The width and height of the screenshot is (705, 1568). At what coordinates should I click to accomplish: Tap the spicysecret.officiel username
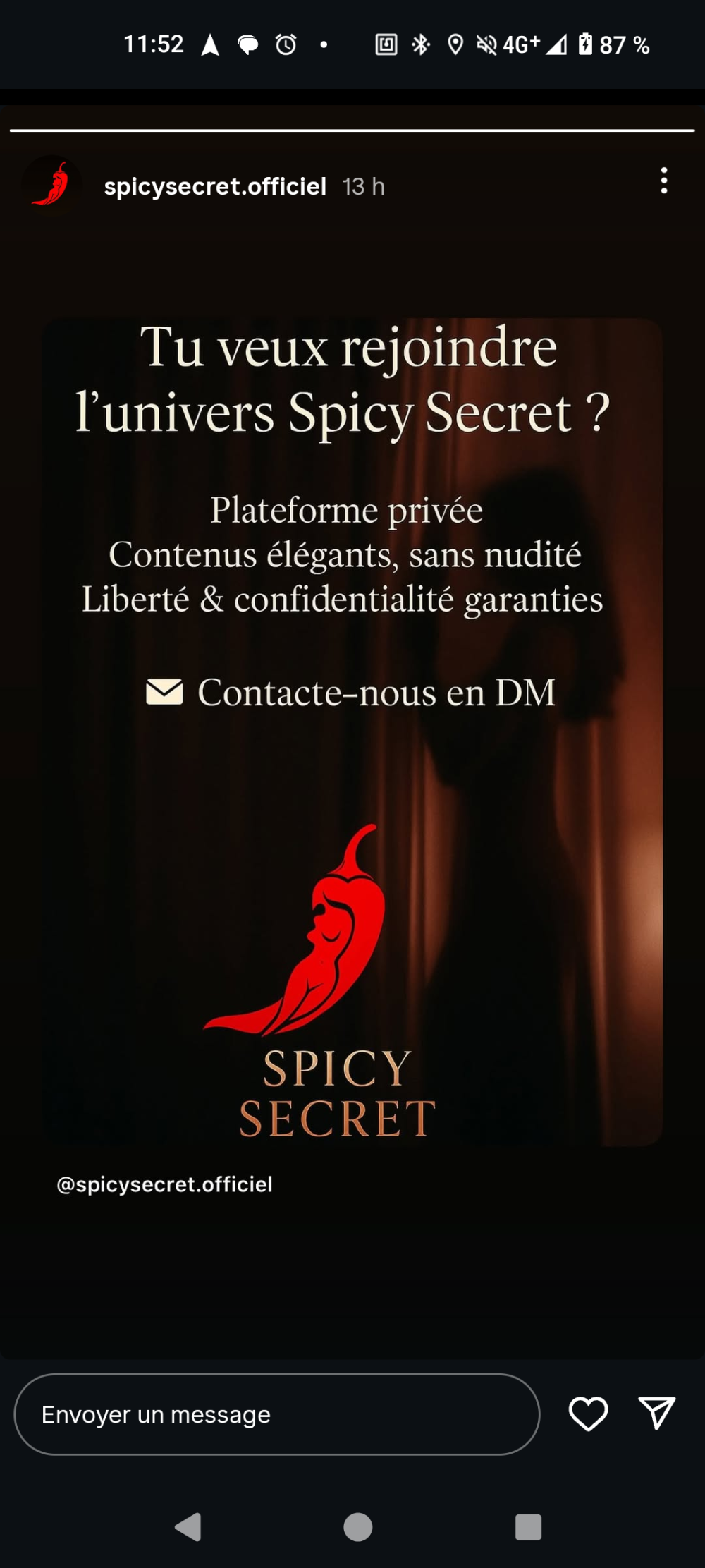tap(215, 186)
